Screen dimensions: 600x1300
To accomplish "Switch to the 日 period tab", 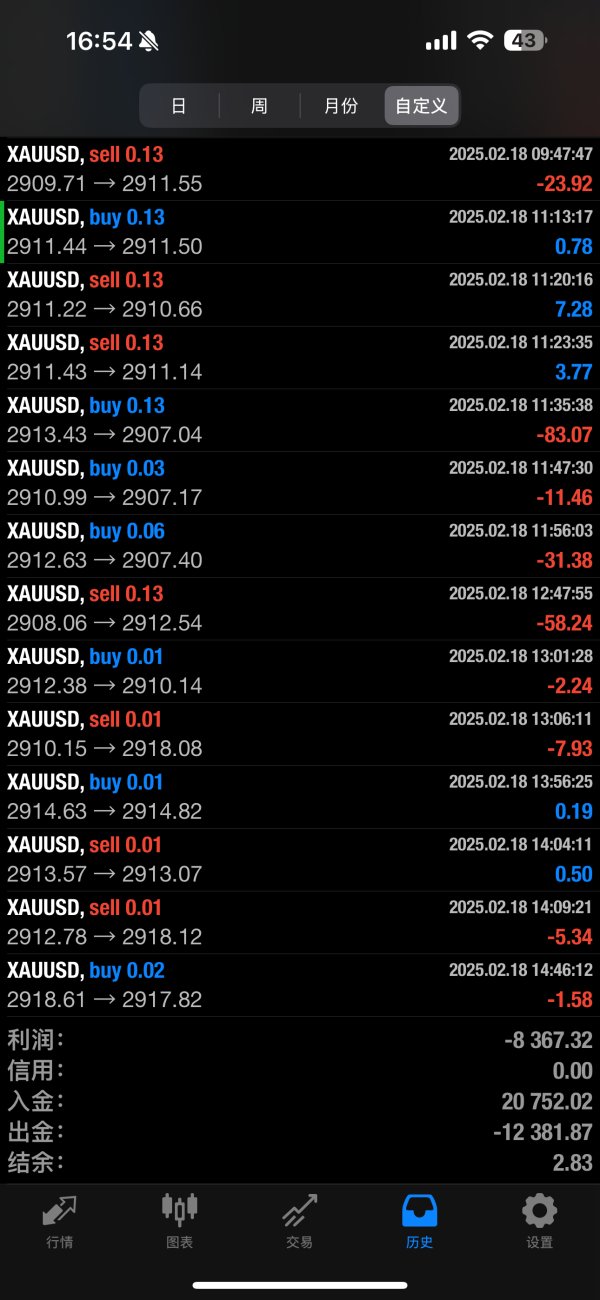I will (x=179, y=106).
